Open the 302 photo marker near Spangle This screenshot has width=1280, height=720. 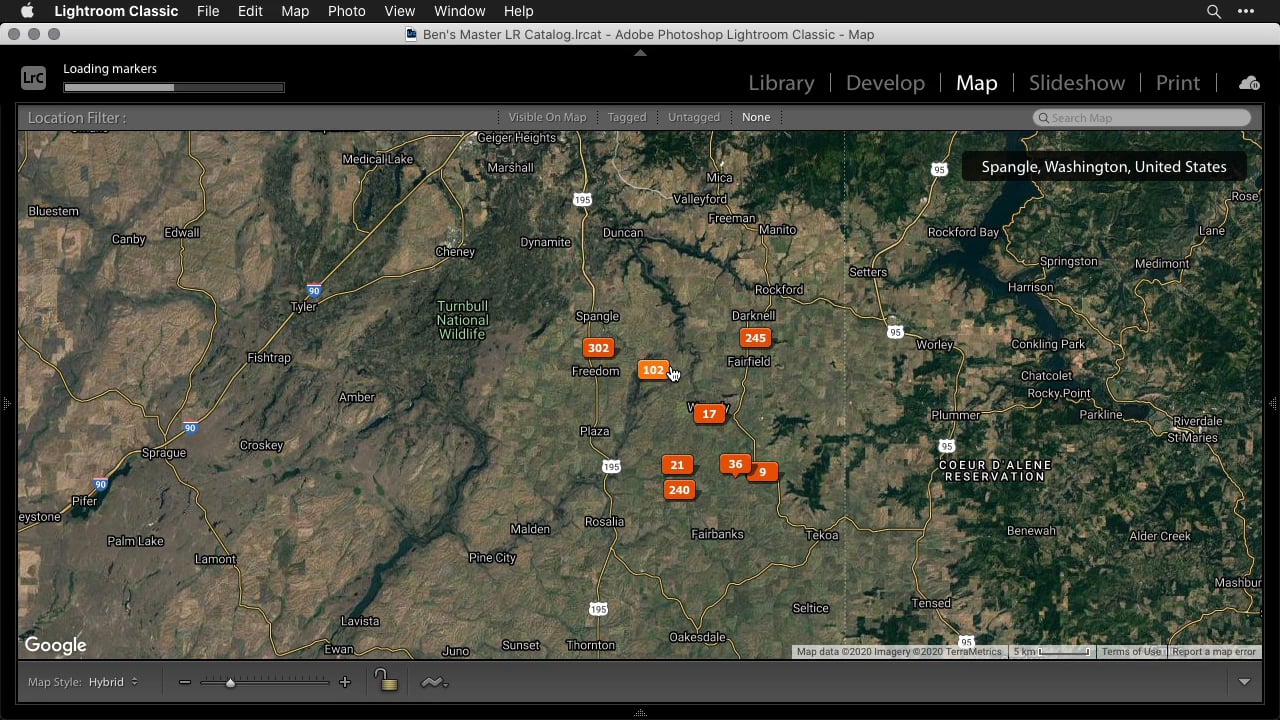click(x=598, y=348)
